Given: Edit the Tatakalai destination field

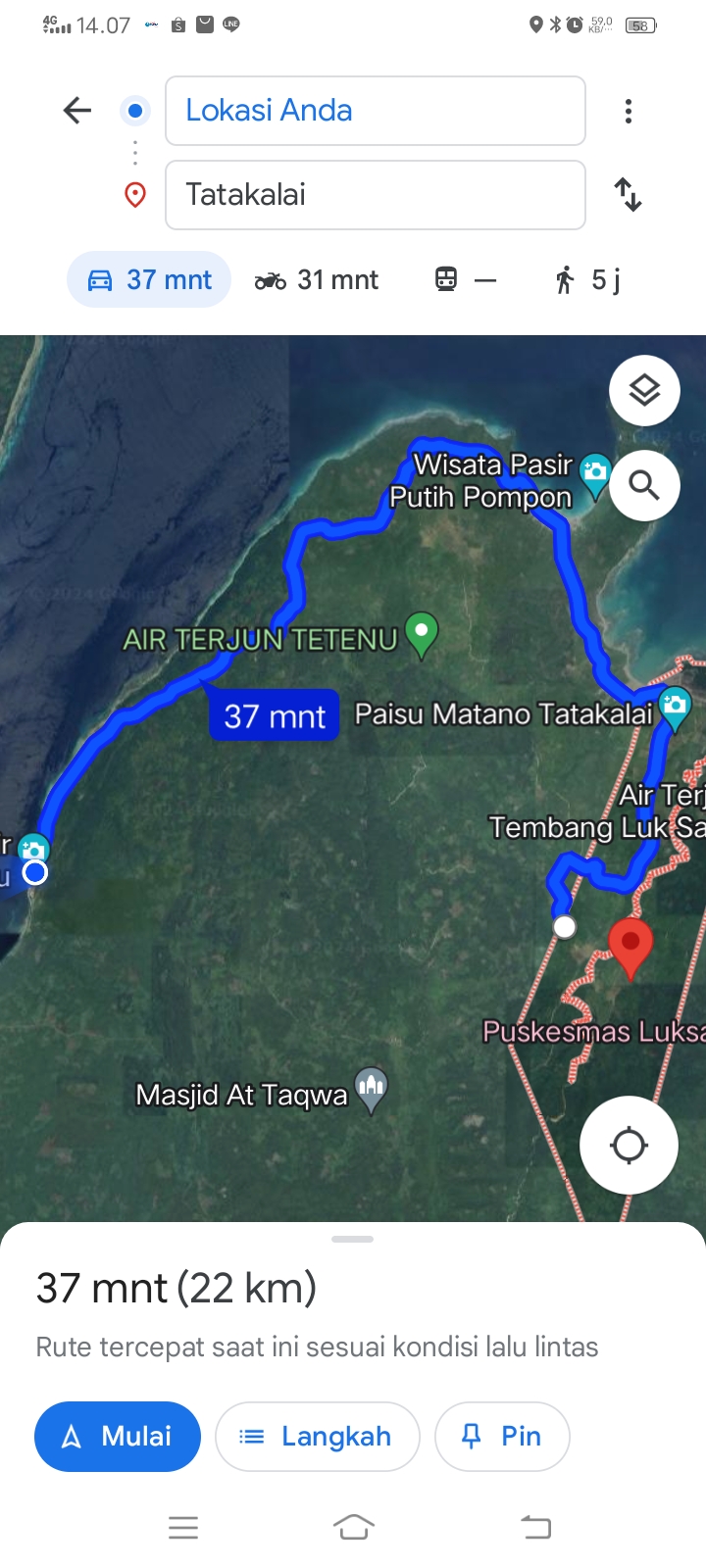Looking at the screenshot, I should (376, 195).
